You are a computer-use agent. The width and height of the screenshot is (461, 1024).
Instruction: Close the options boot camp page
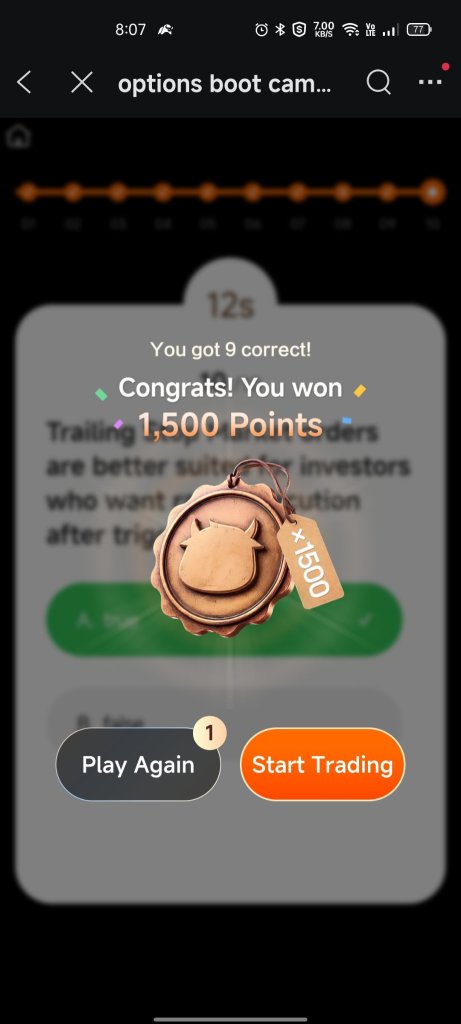(82, 83)
